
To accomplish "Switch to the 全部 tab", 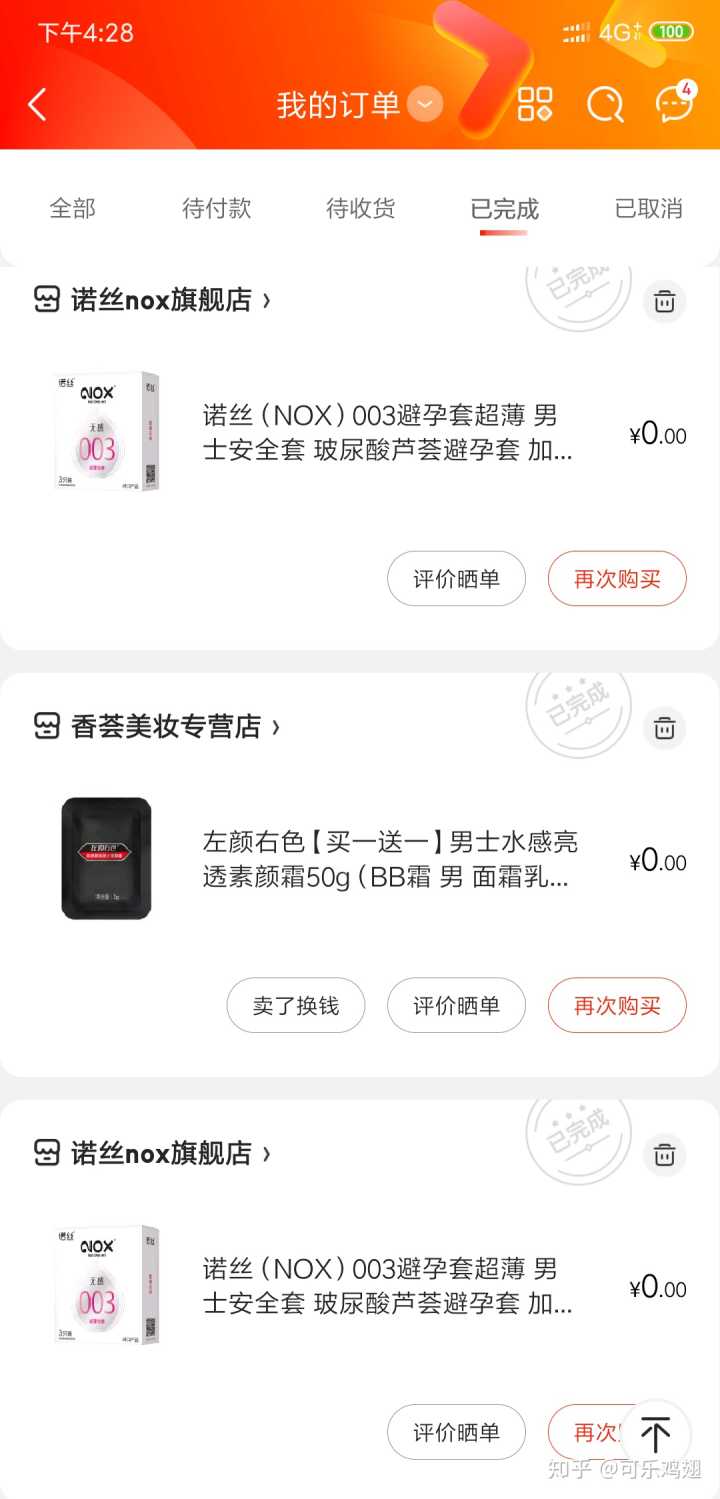I will coord(73,209).
